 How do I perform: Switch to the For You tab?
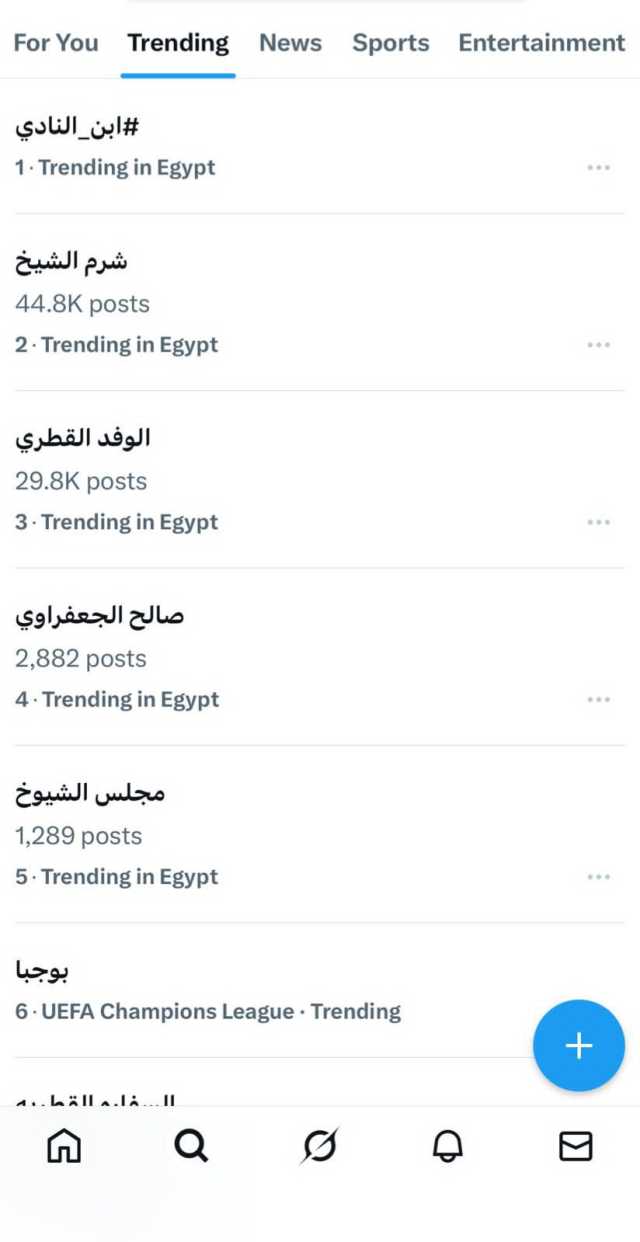click(x=56, y=43)
